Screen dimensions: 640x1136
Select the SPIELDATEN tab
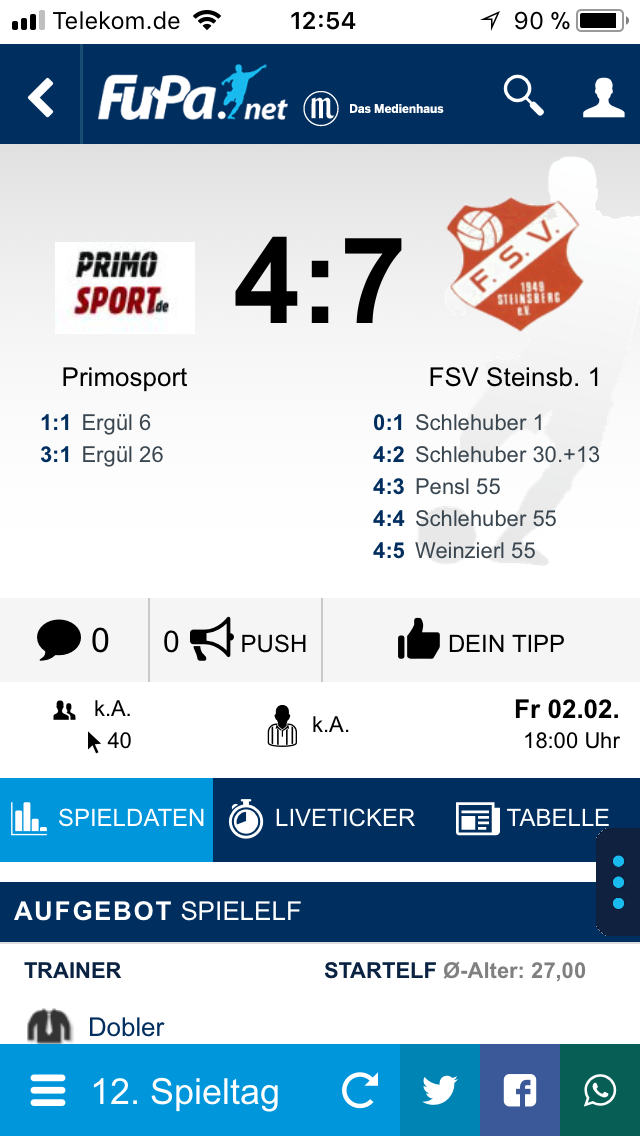point(107,819)
